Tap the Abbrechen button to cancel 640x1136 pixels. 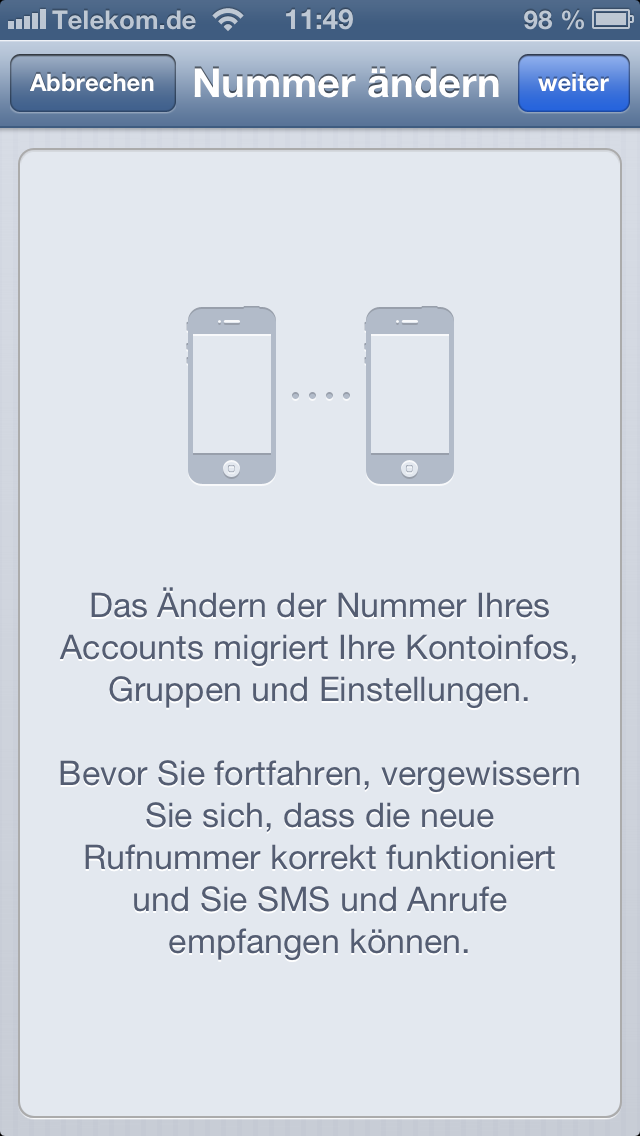point(92,83)
